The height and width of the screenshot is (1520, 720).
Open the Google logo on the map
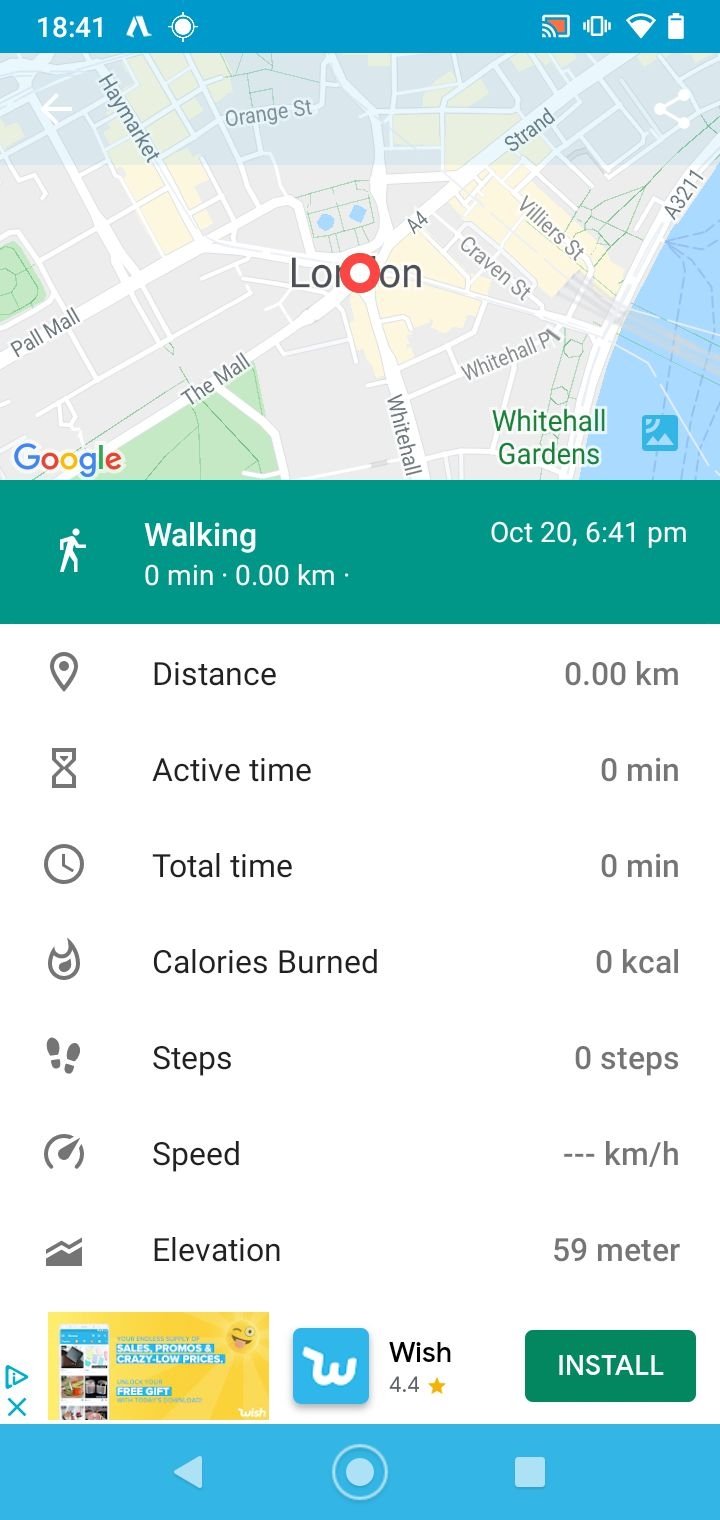coord(68,459)
